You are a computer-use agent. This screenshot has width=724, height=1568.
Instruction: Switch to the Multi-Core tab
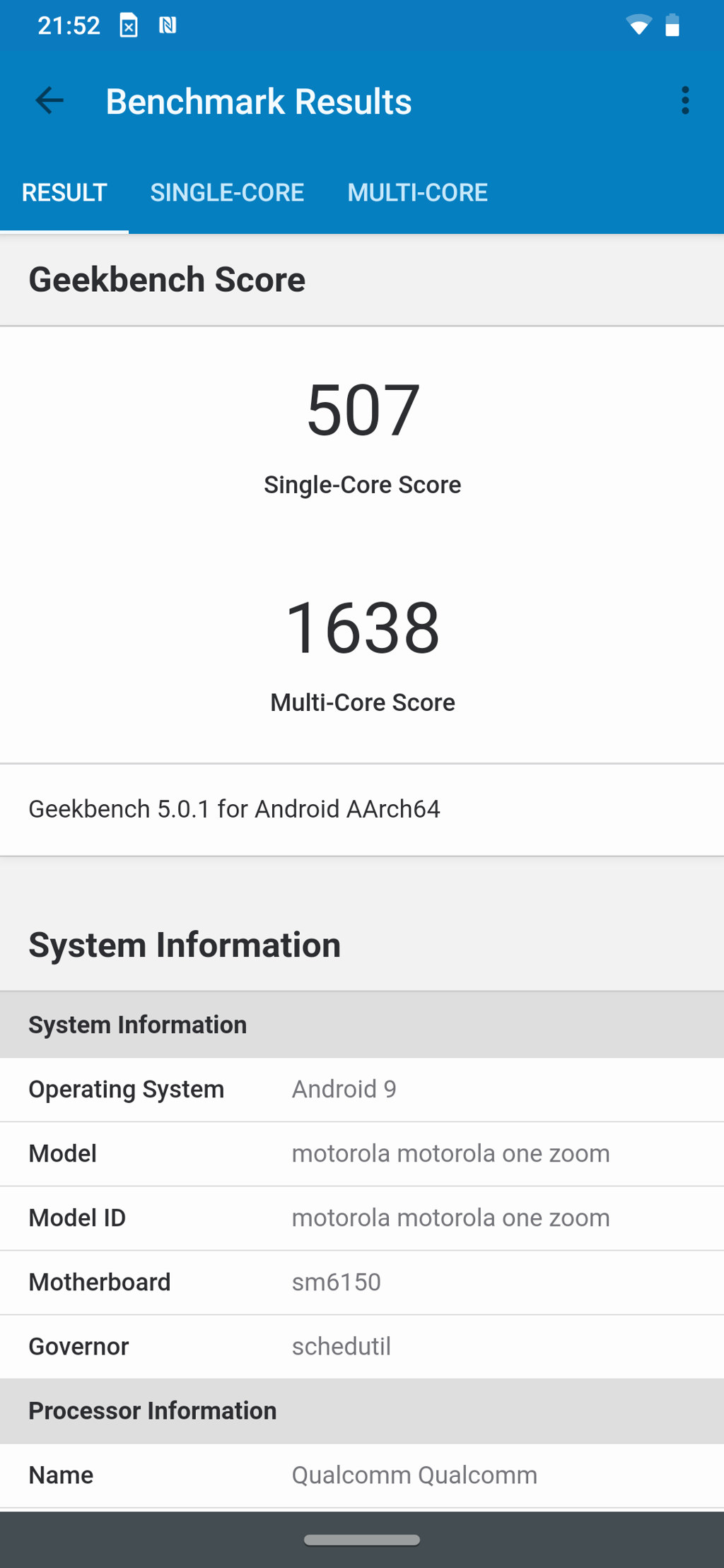pyautogui.click(x=417, y=193)
